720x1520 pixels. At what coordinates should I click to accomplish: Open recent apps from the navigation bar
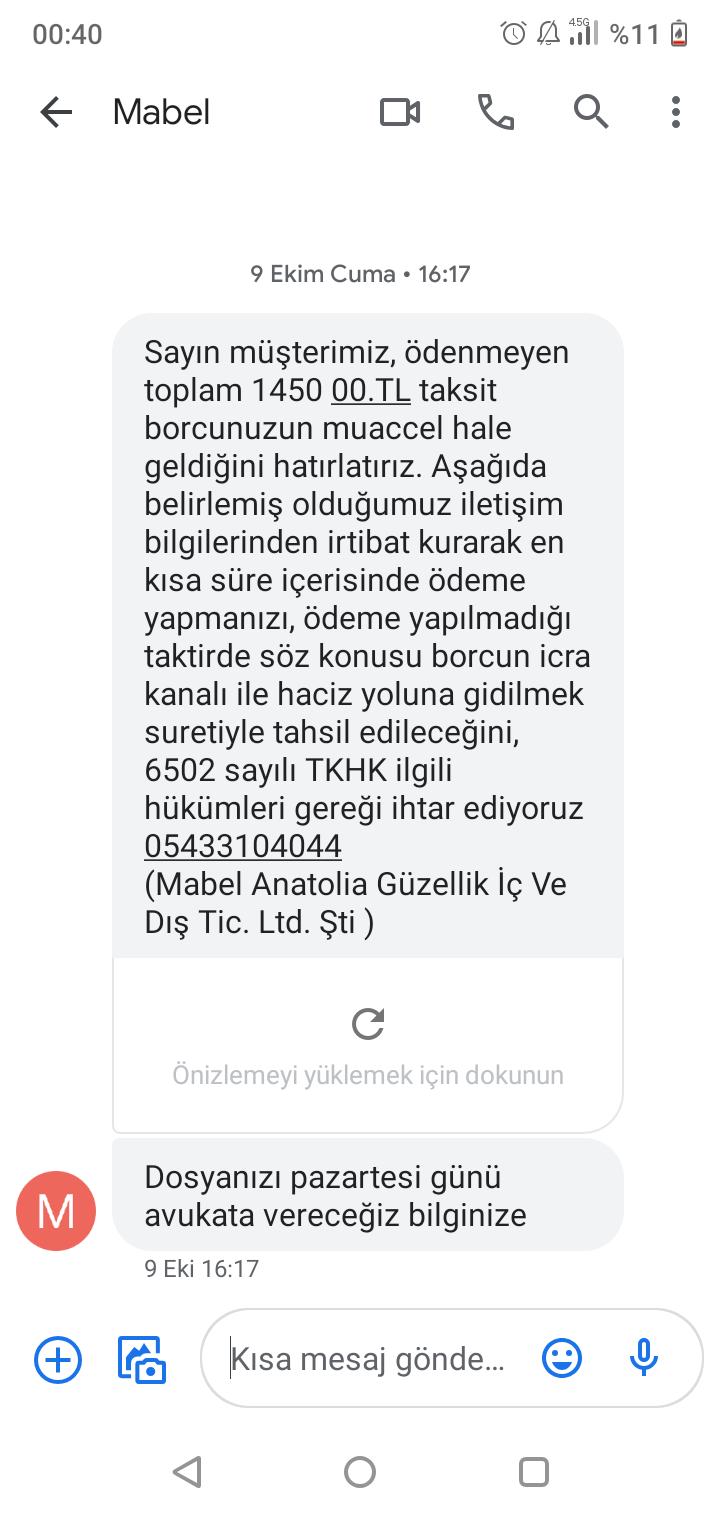(534, 1472)
